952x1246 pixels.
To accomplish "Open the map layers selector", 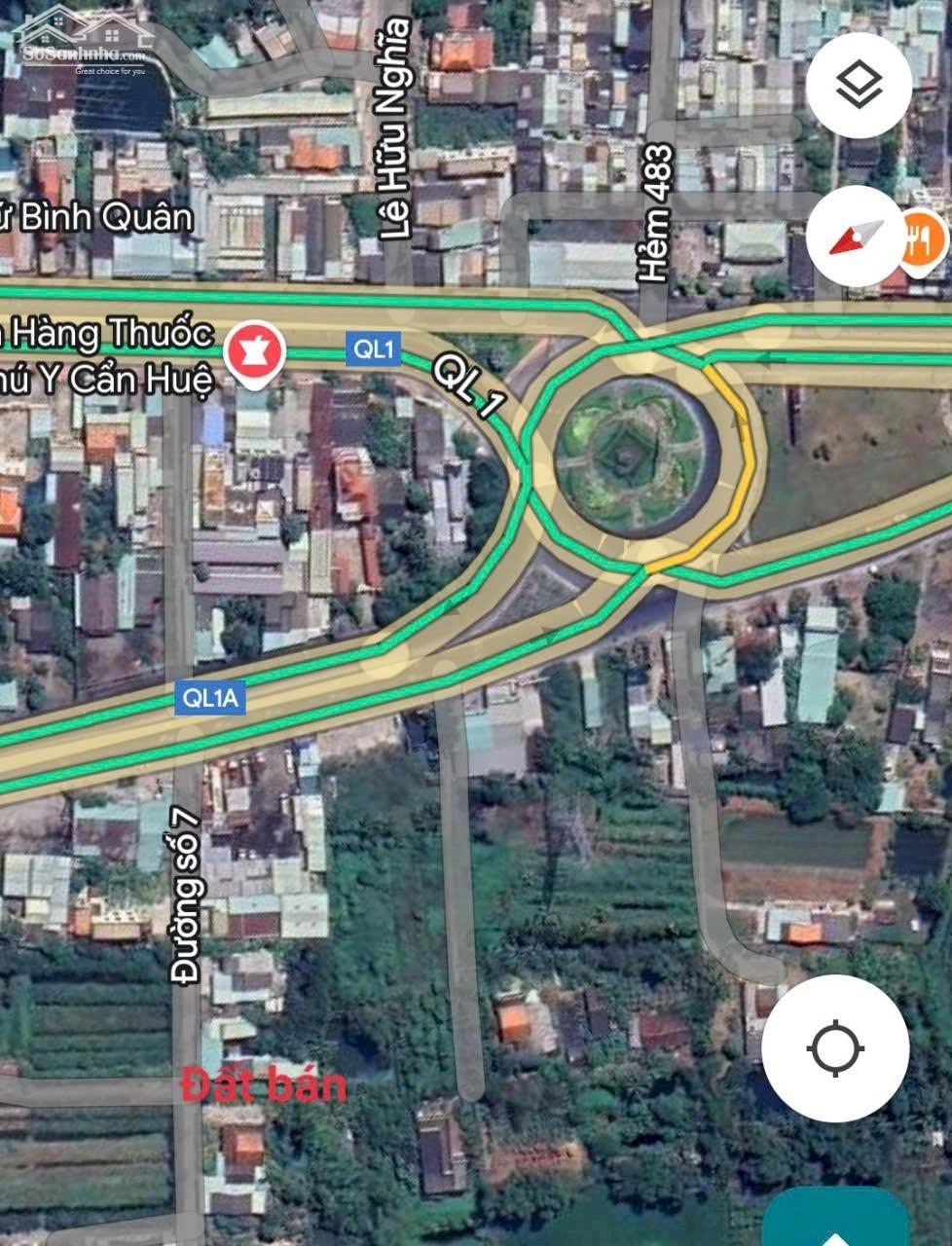I will point(859,86).
